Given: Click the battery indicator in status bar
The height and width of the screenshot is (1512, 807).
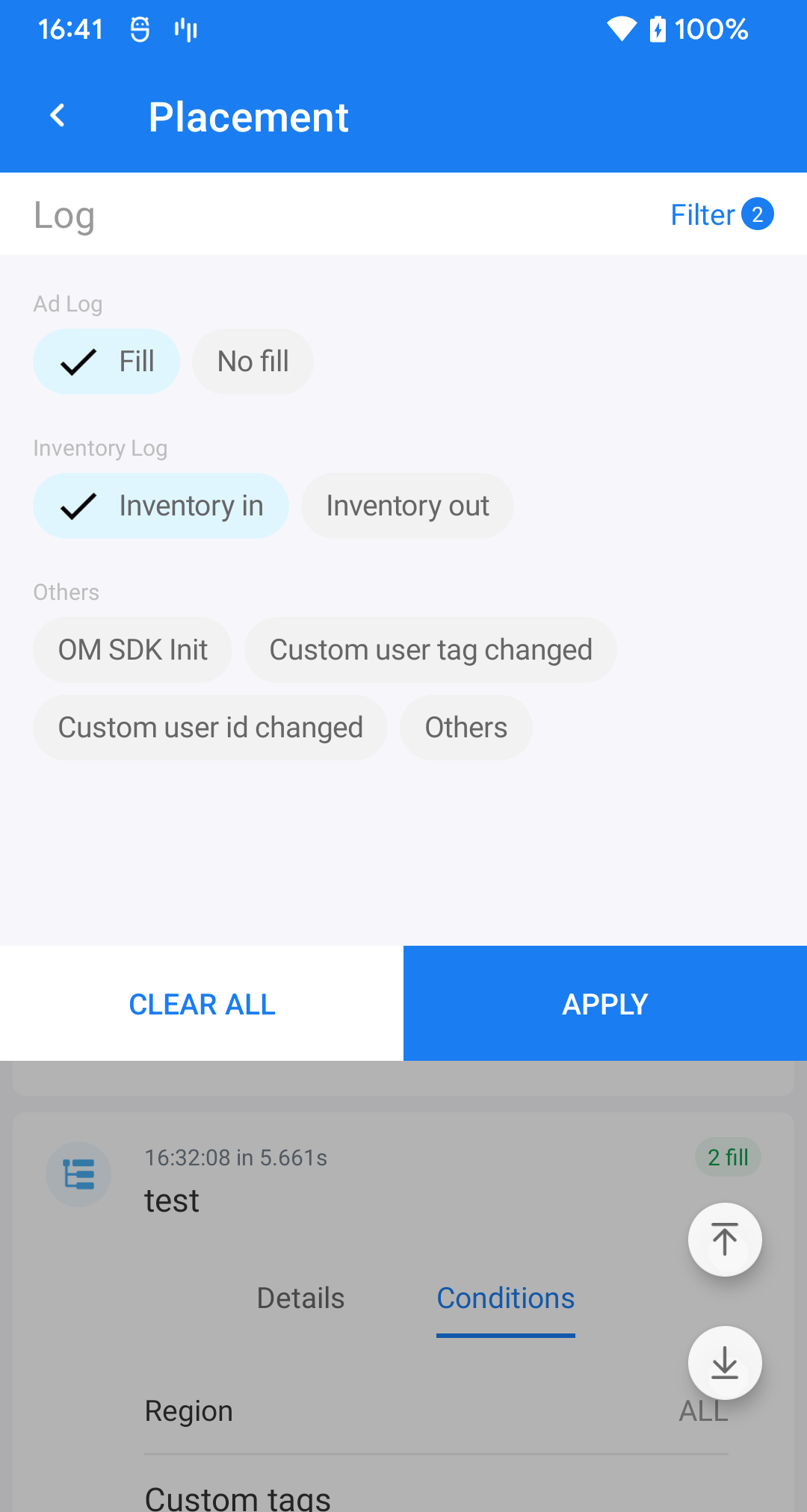Looking at the screenshot, I should tap(657, 29).
